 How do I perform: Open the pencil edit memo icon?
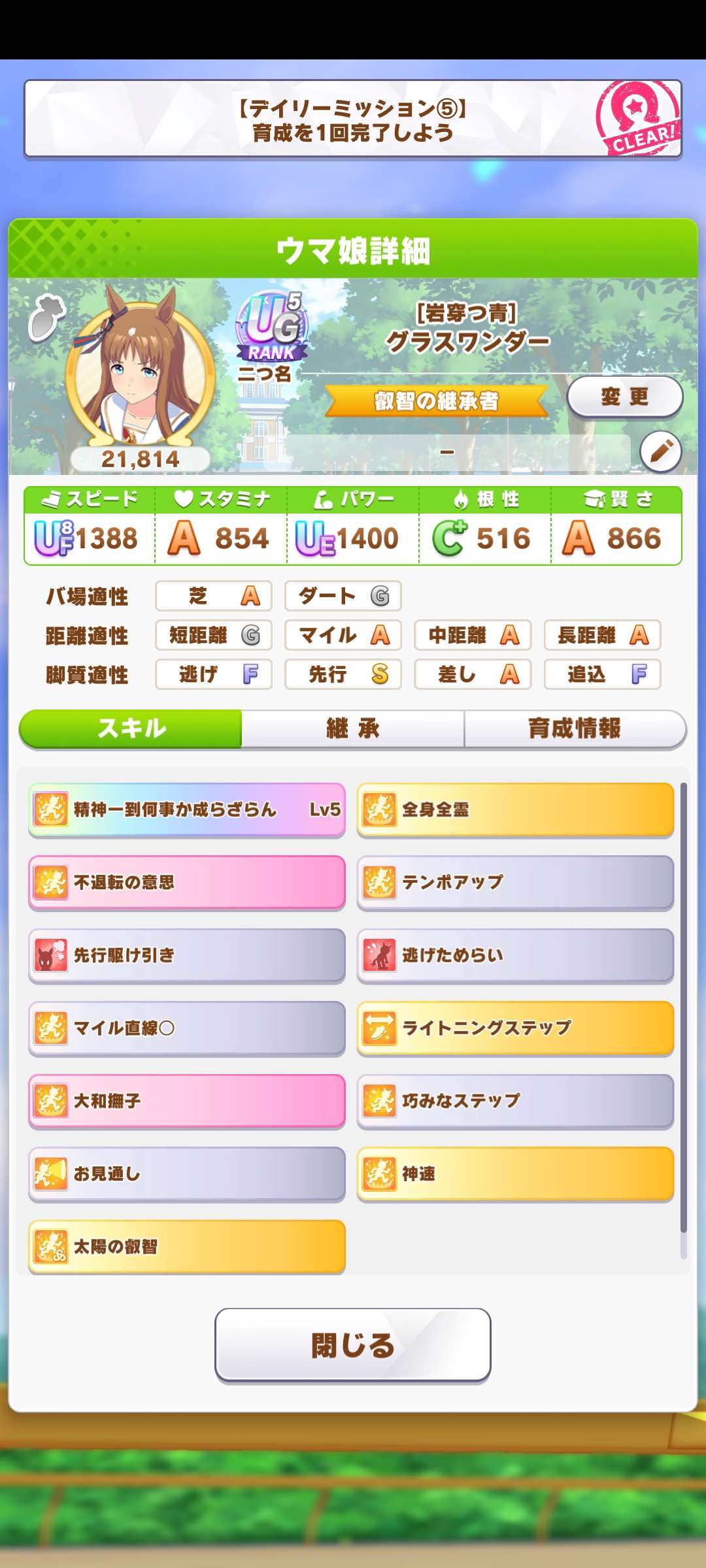(660, 451)
